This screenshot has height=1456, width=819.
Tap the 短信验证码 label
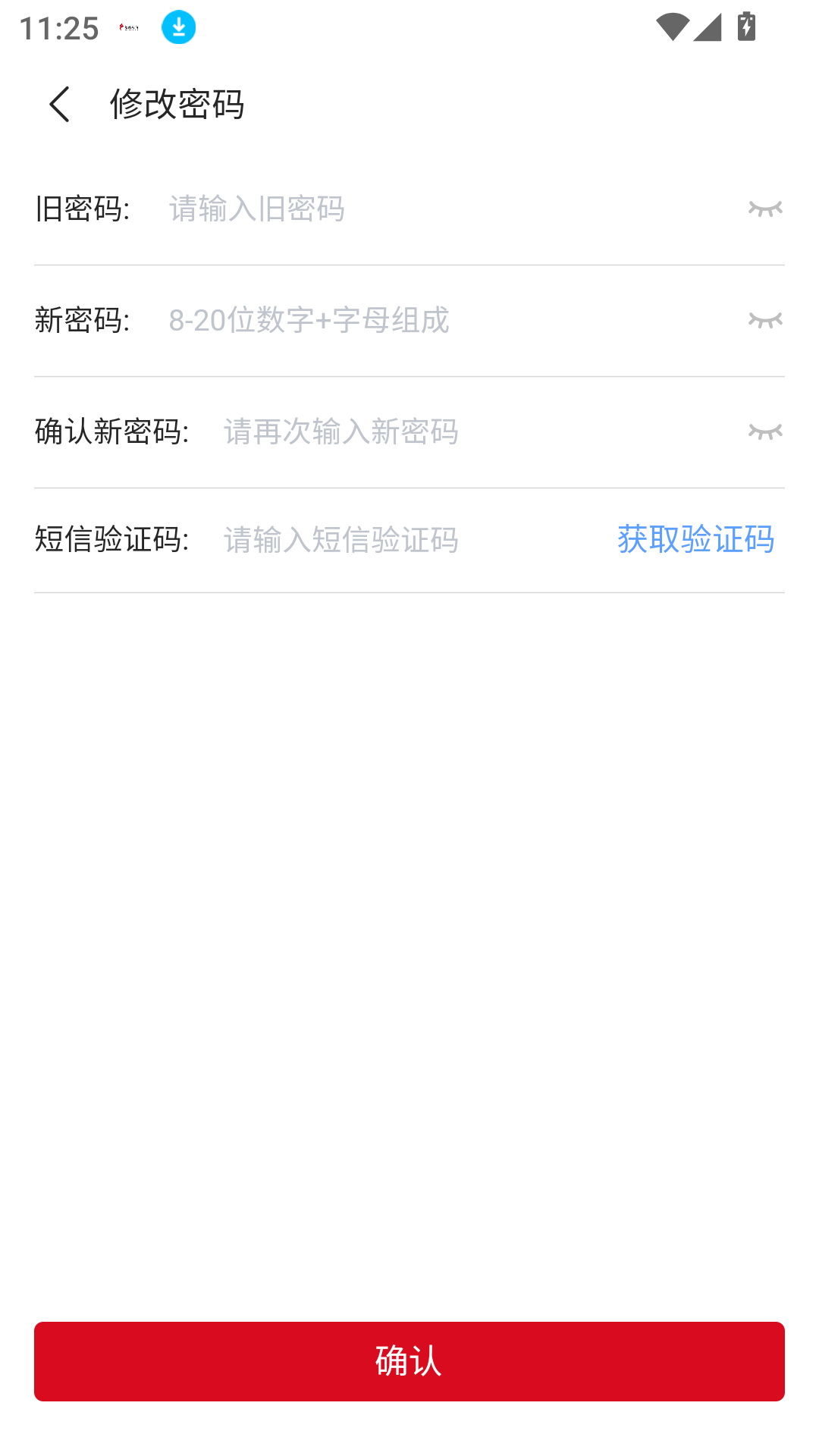click(111, 540)
